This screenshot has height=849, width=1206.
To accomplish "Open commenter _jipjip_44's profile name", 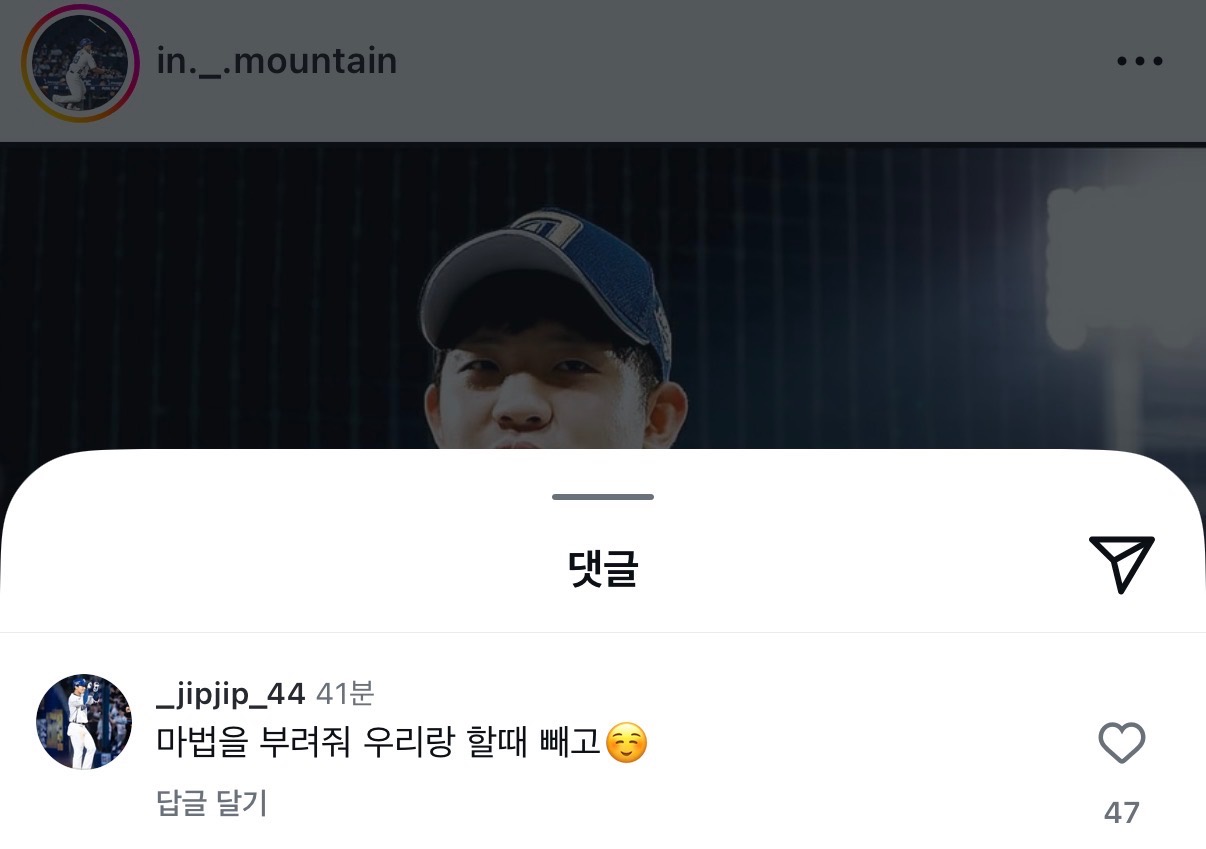I will (231, 693).
